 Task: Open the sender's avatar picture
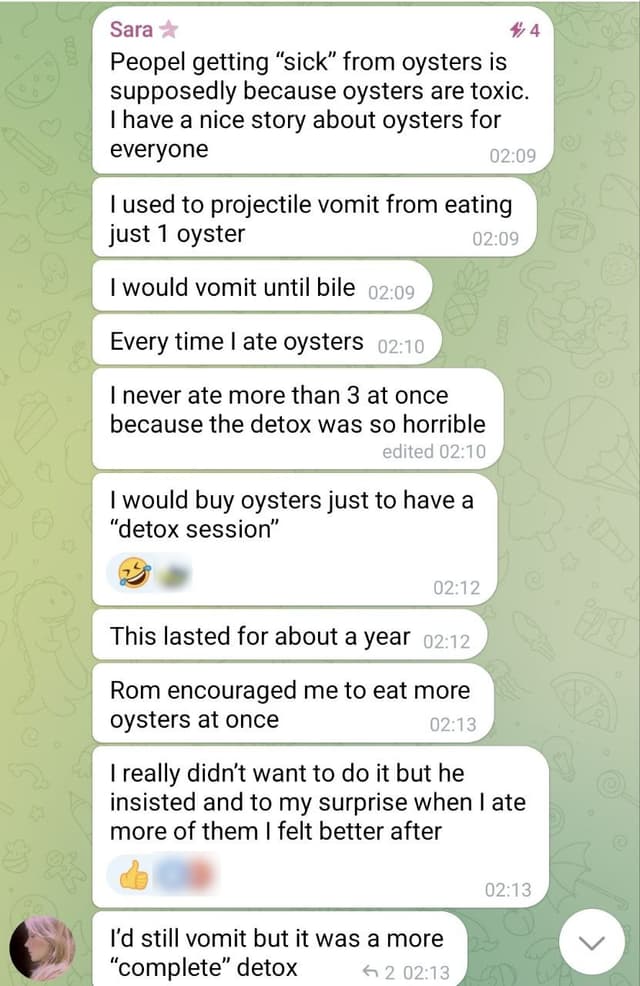pos(42,948)
